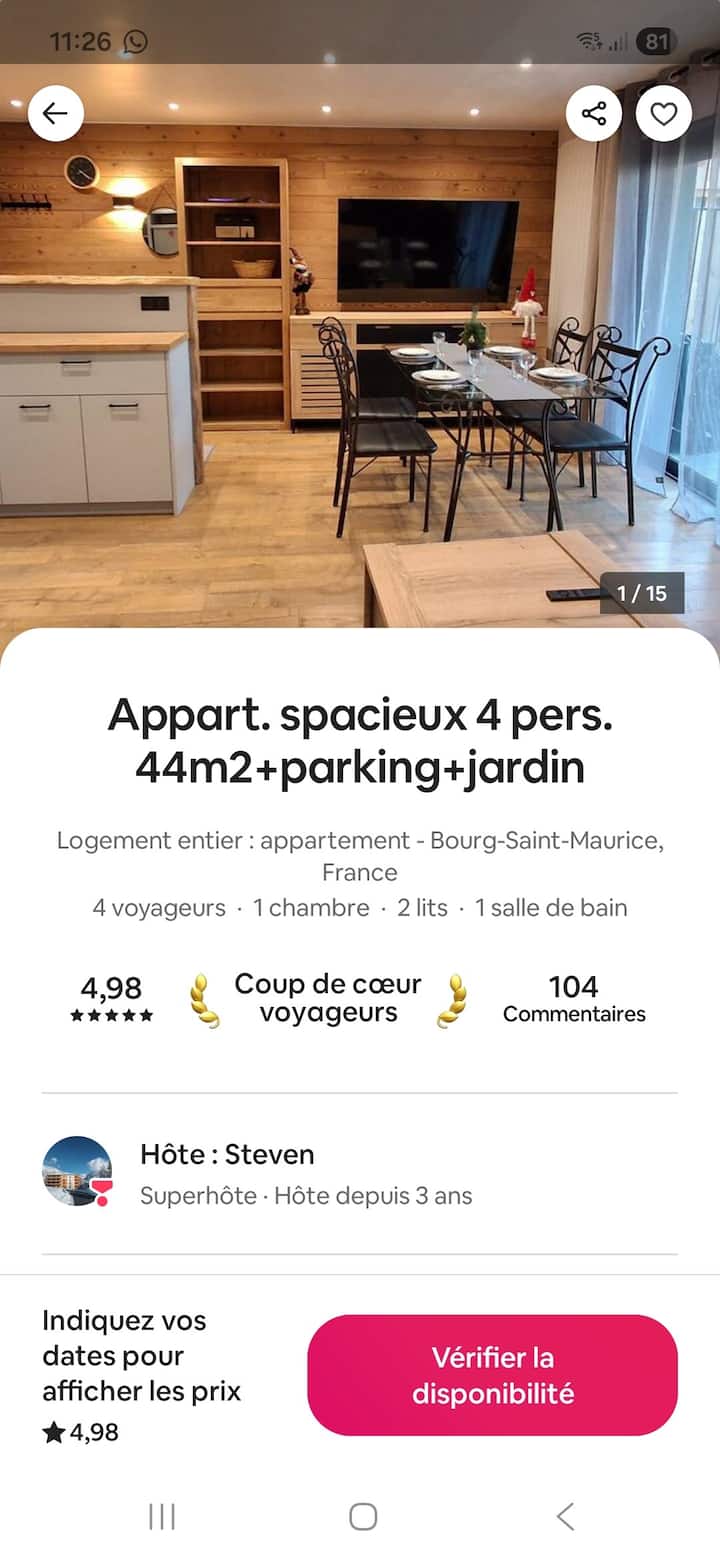Open recent apps from navigation bar
The height and width of the screenshot is (1560, 720).
pyautogui.click(x=160, y=1516)
